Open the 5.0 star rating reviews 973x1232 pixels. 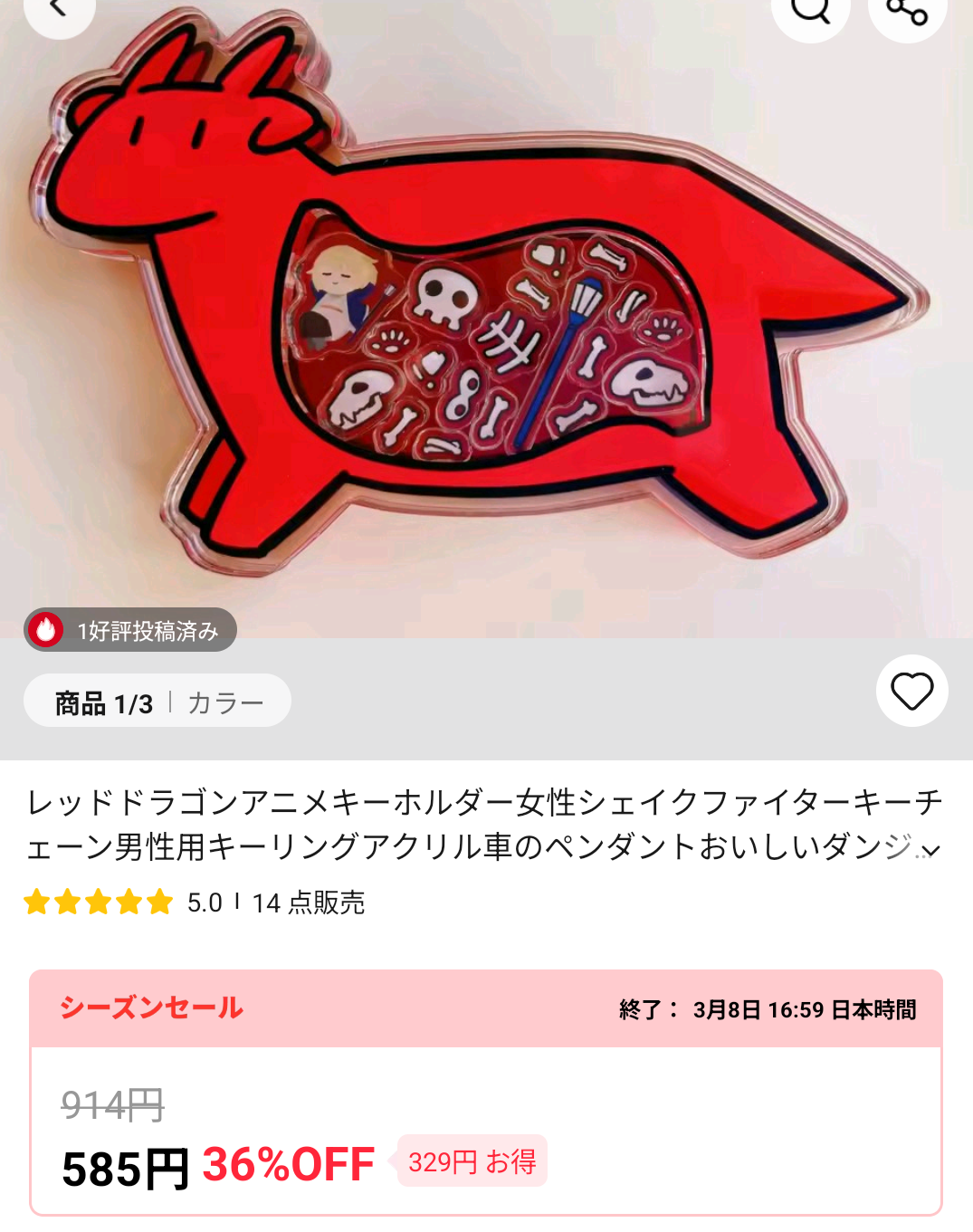pos(122,903)
